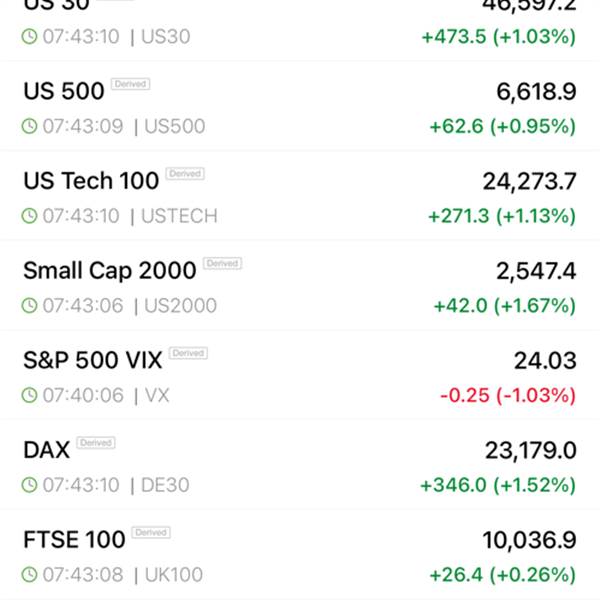Viewport: 600px width, 600px height.
Task: Open the US 30 index row
Action: click(300, 30)
